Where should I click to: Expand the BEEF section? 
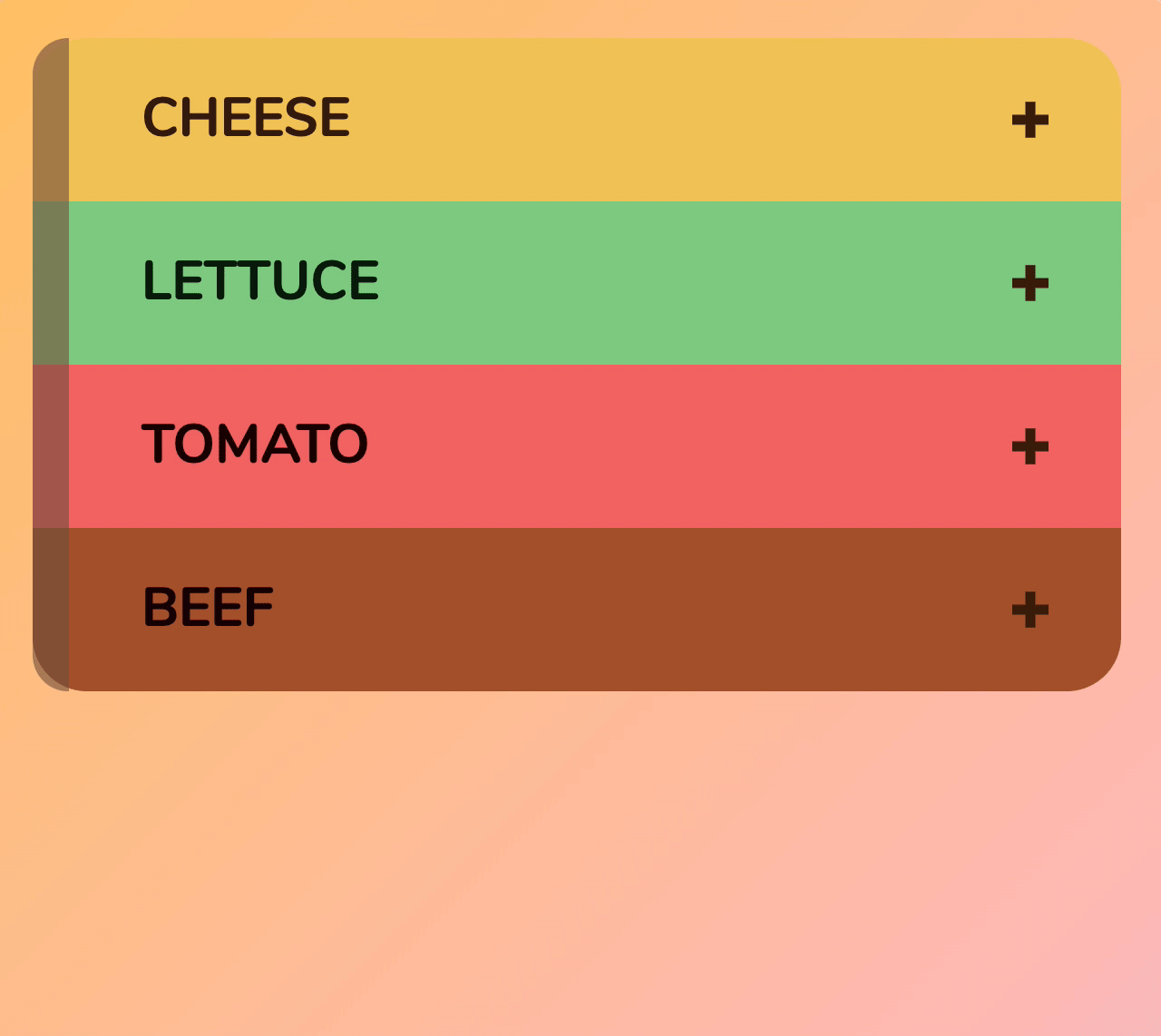pos(1029,610)
